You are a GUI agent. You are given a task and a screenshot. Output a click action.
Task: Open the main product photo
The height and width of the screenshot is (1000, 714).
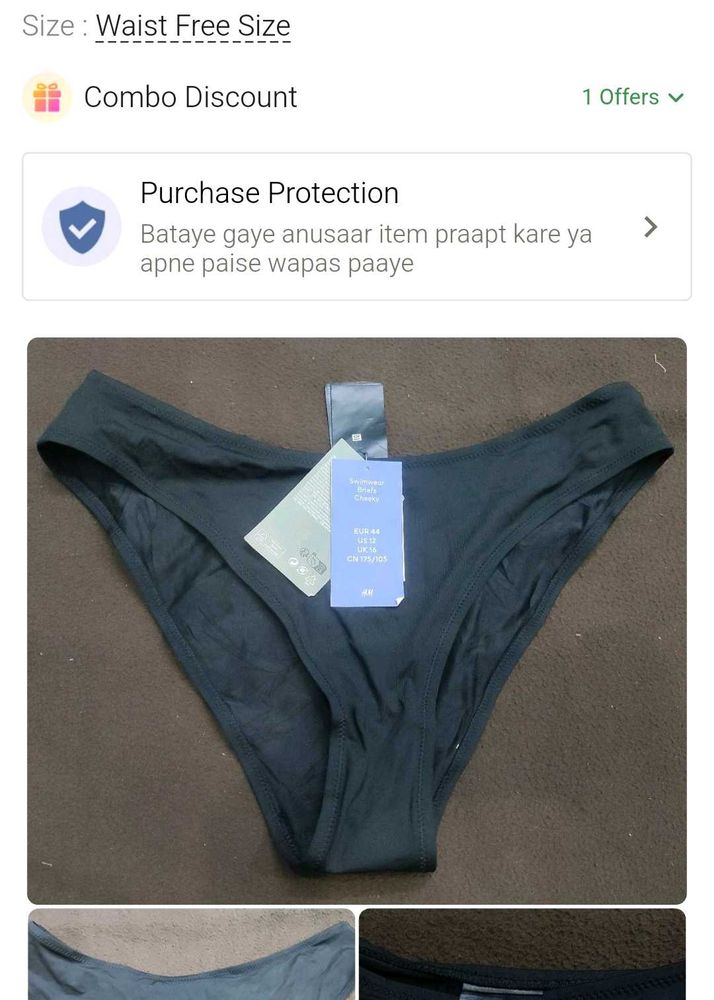[356, 620]
